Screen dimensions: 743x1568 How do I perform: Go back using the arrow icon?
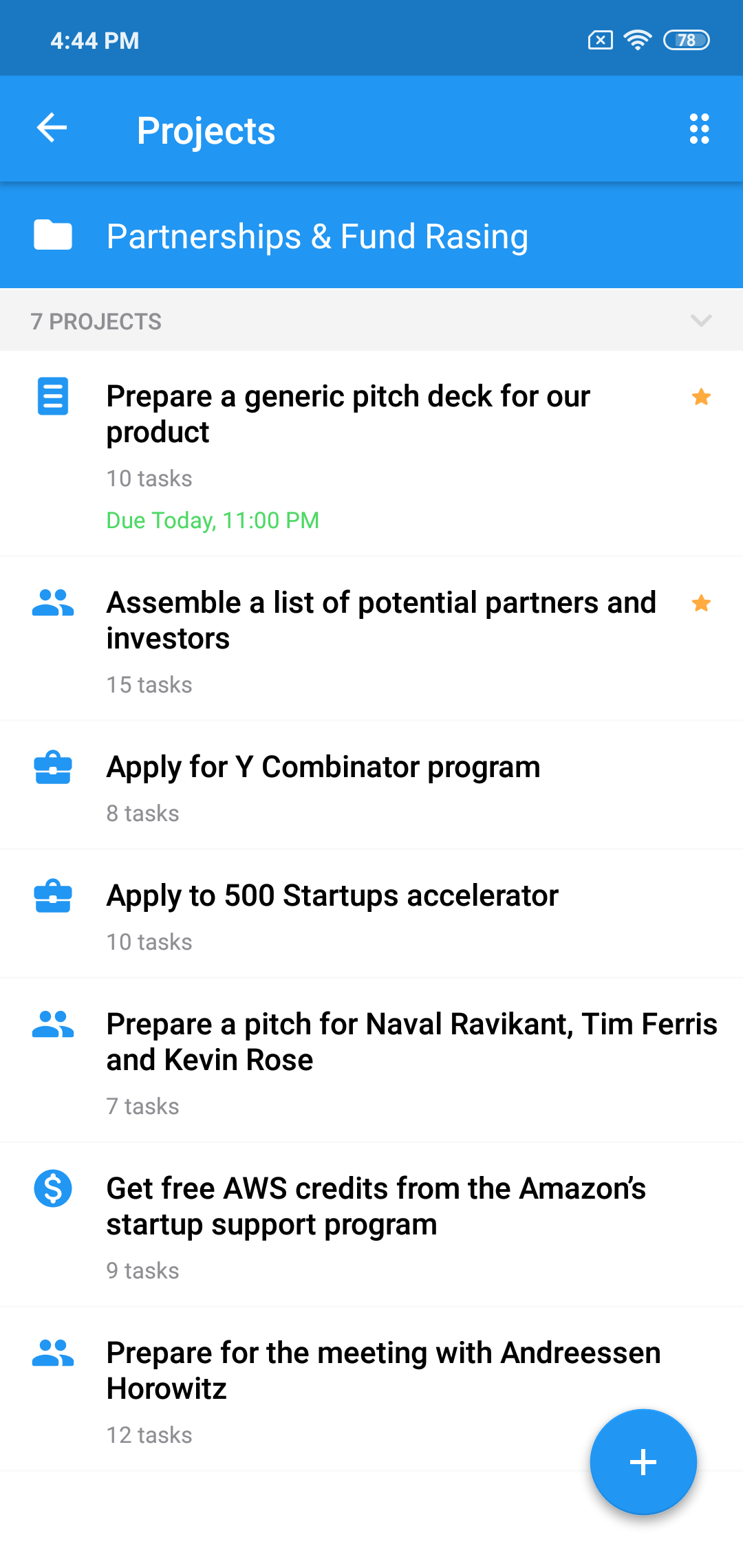[x=52, y=129]
